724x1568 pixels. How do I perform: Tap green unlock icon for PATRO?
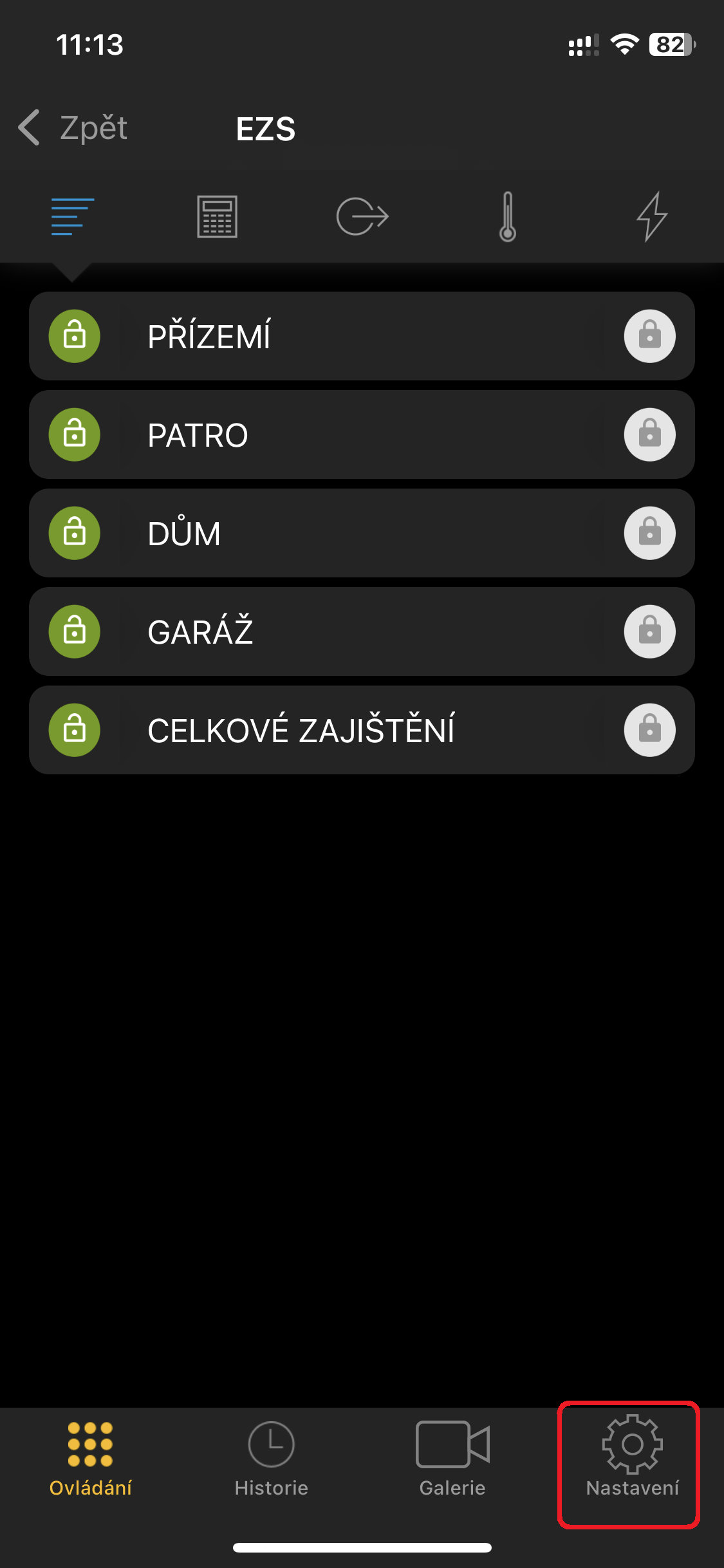pyautogui.click(x=75, y=434)
